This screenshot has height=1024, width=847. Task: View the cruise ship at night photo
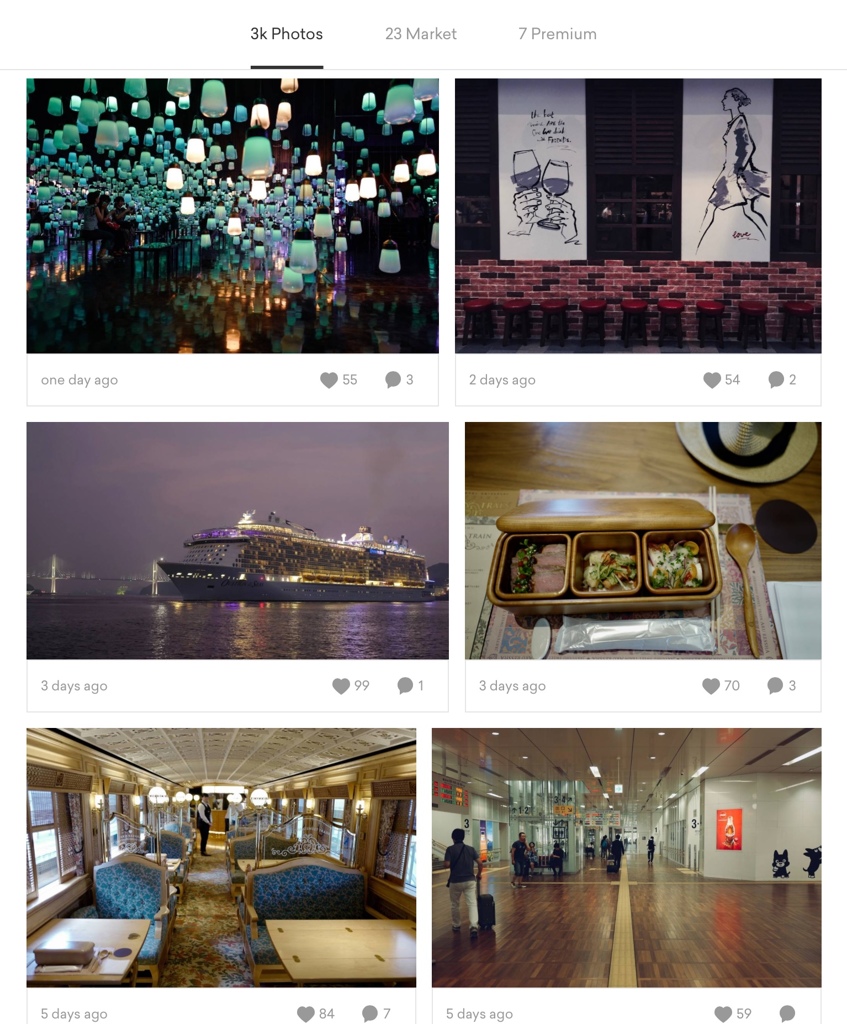click(237, 540)
